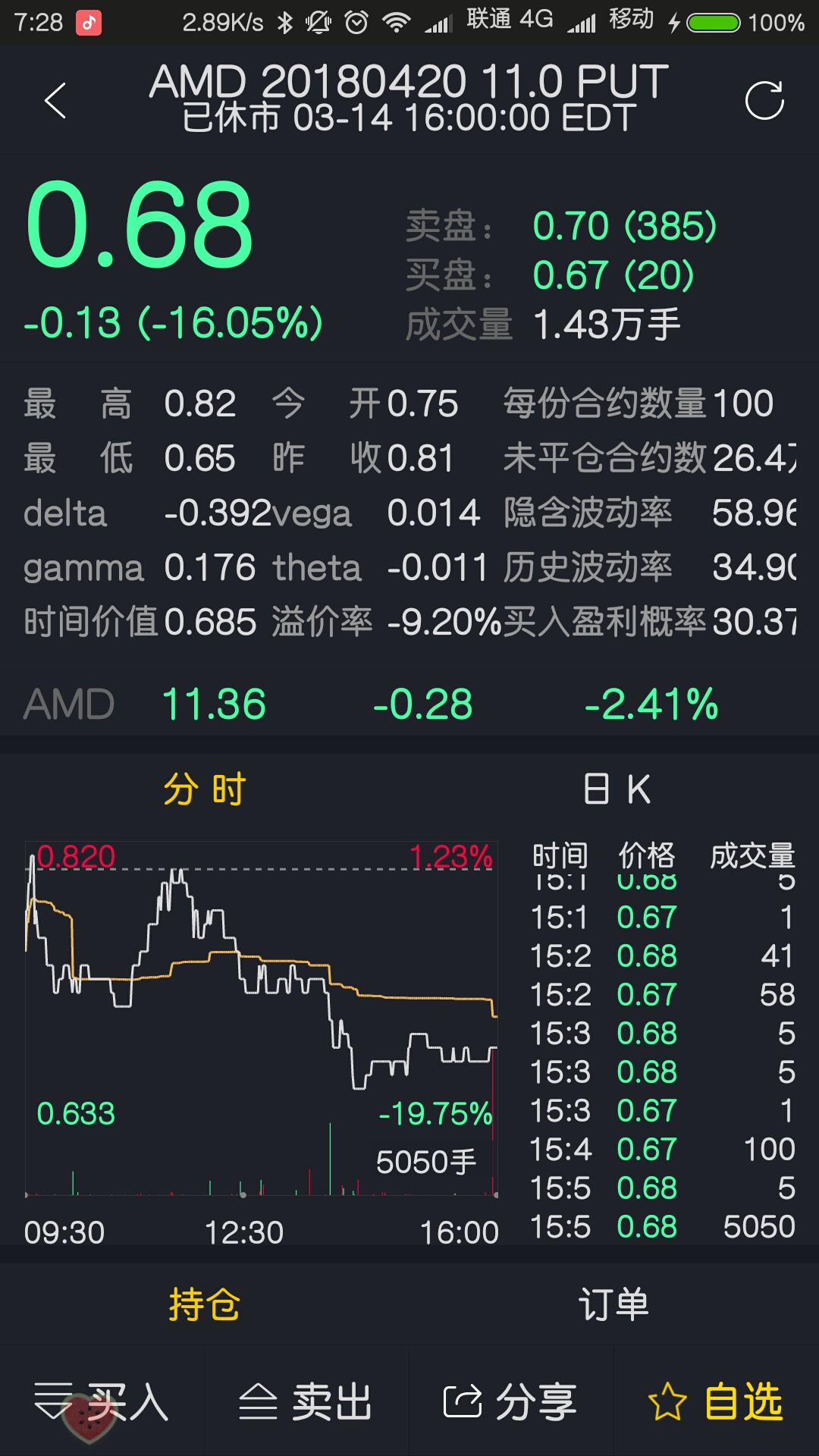Open the intraday price chart
Image resolution: width=819 pixels, height=1456 pixels.
point(262,1018)
